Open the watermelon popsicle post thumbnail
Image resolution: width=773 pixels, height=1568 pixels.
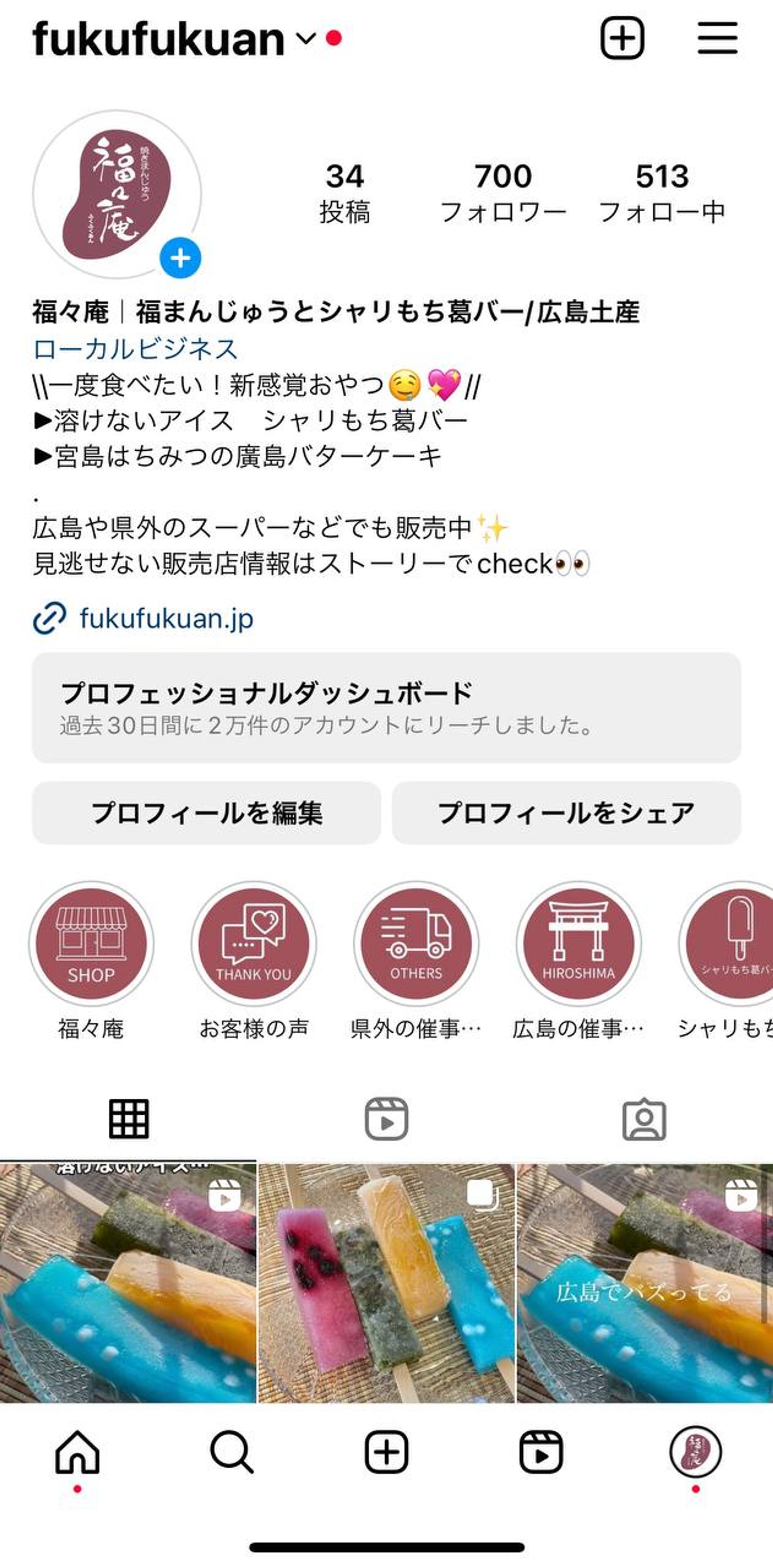click(386, 1291)
